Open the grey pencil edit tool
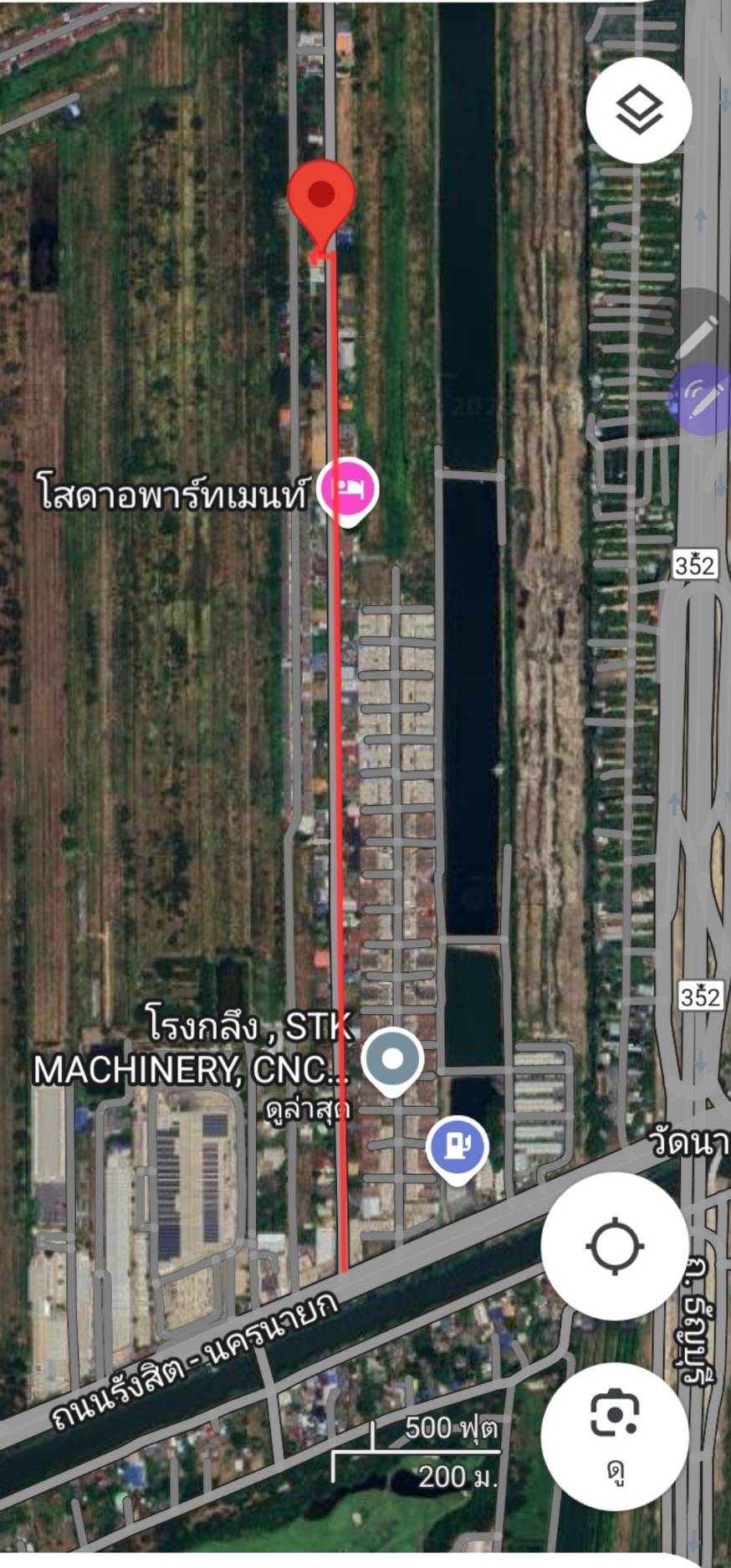The image size is (731, 1568). pyautogui.click(x=699, y=335)
